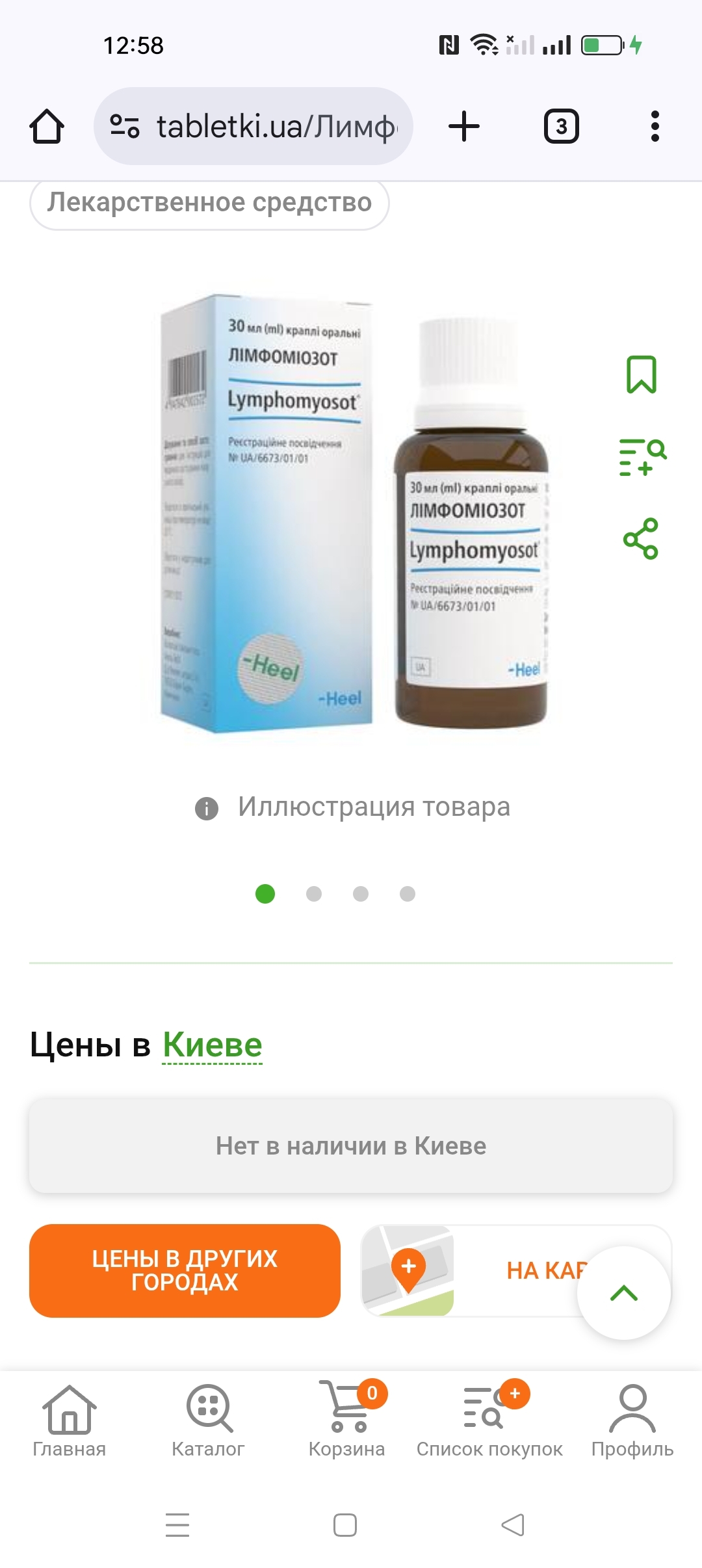Bookmark the Lymphomyosot product
Image resolution: width=702 pixels, height=1568 pixels.
coord(641,374)
